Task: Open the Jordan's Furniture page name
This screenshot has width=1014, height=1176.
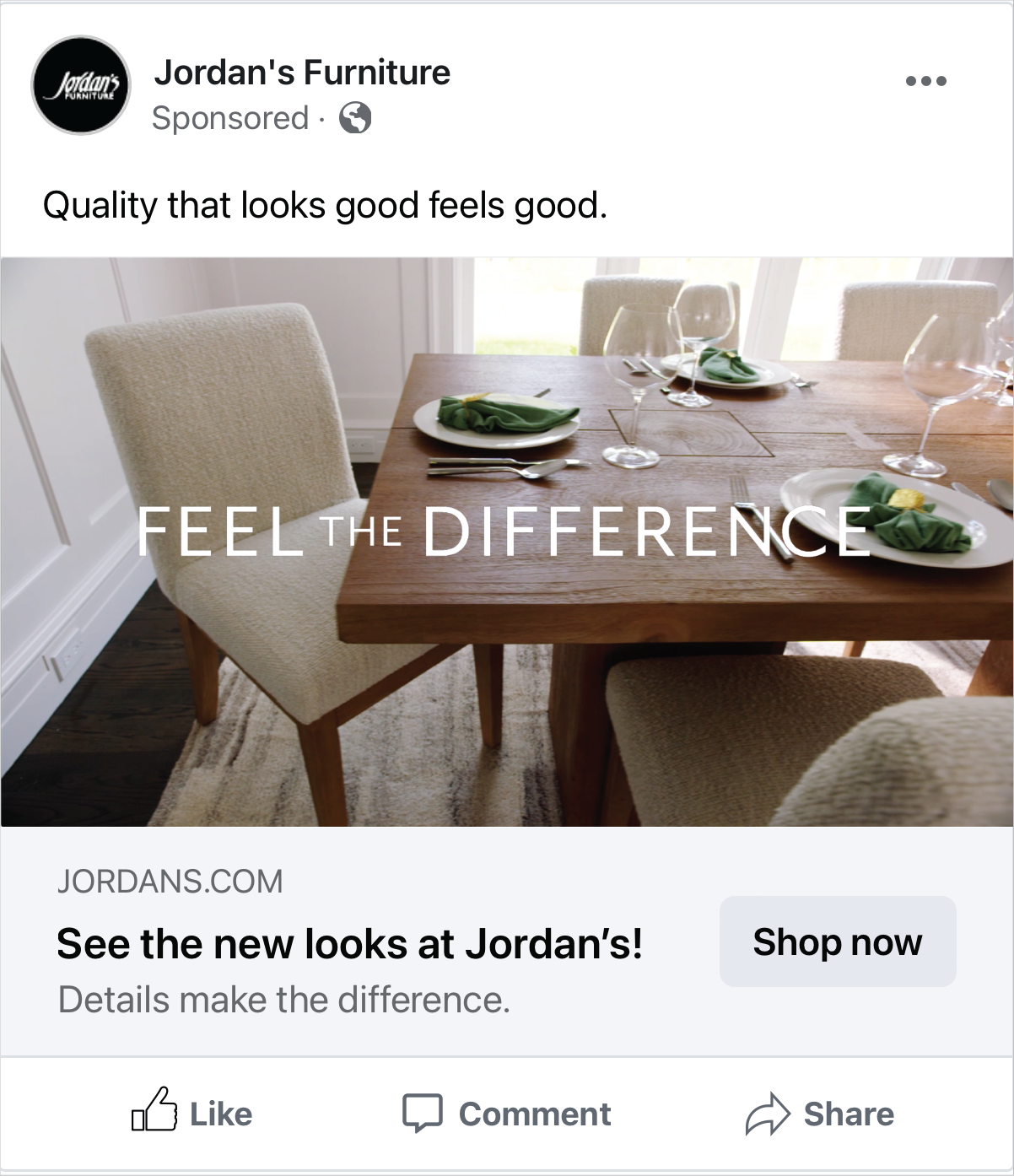Action: [301, 73]
